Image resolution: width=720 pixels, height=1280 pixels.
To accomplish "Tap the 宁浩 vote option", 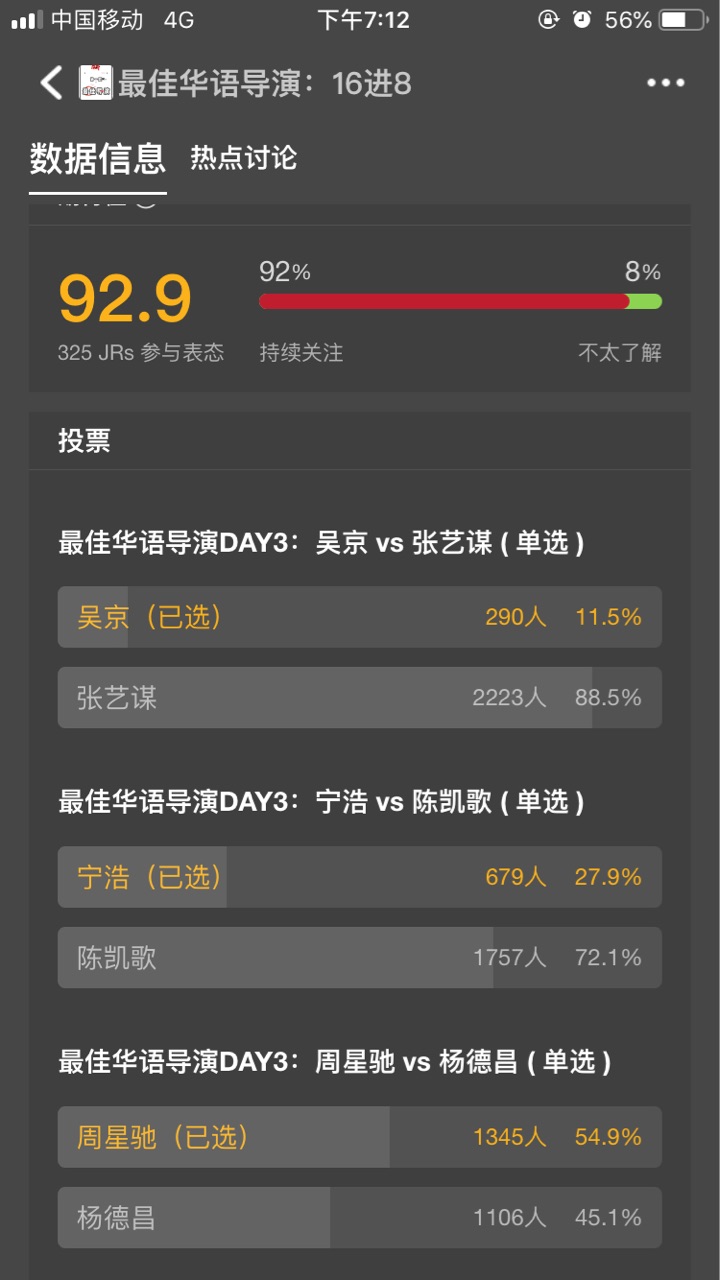I will [359, 877].
